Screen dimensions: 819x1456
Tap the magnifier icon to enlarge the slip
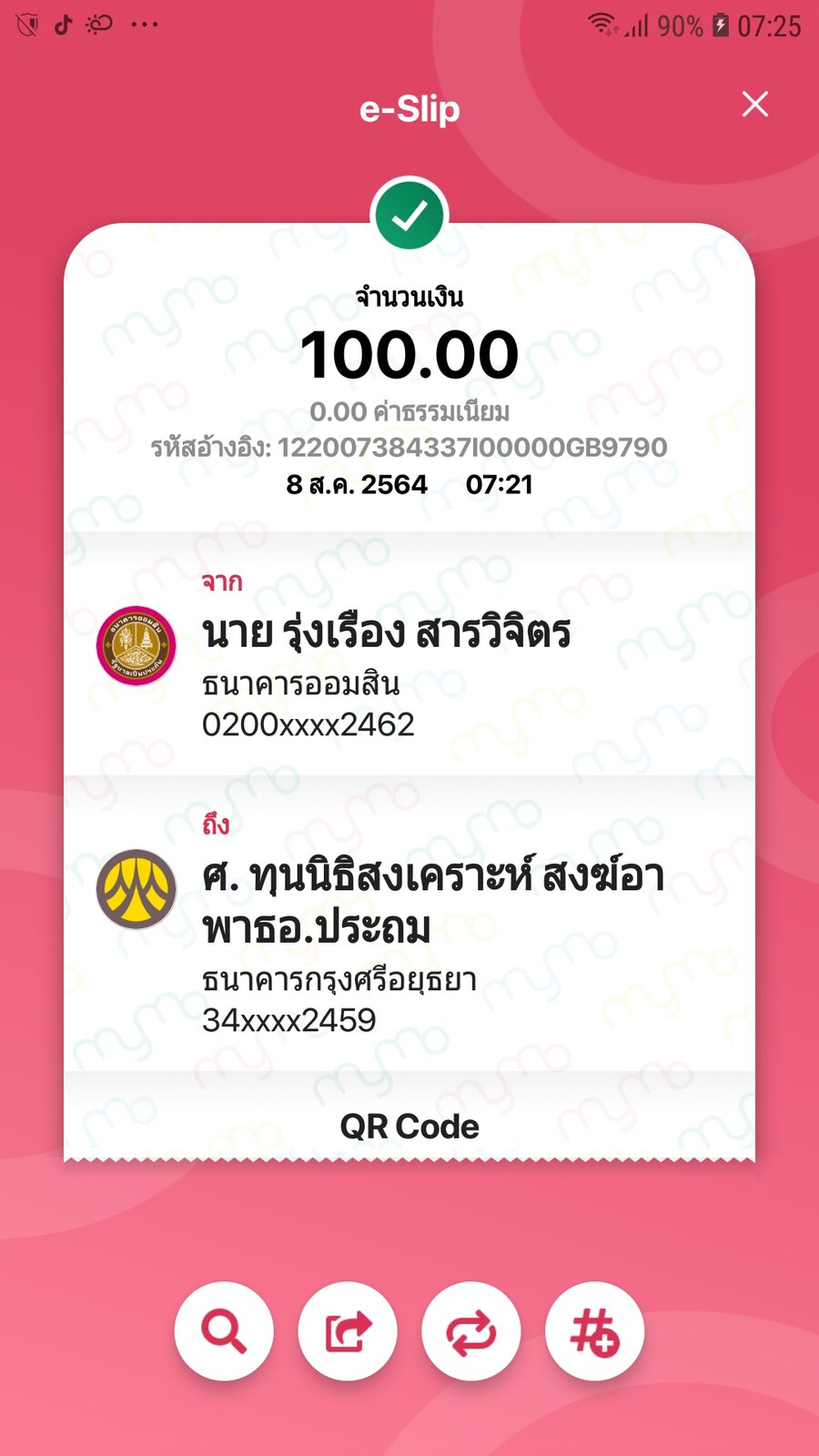[x=224, y=1331]
